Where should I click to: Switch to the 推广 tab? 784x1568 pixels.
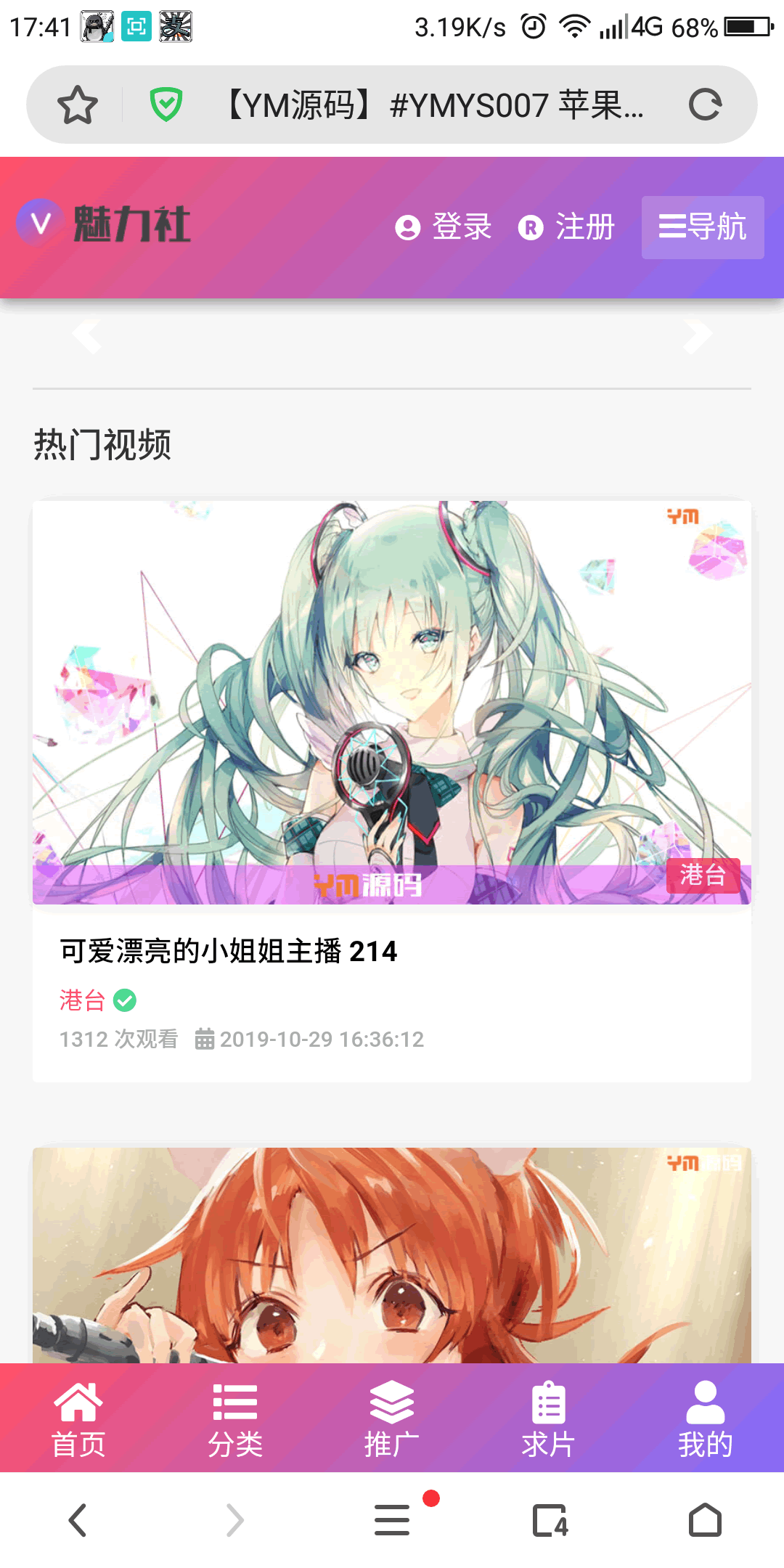click(392, 1419)
